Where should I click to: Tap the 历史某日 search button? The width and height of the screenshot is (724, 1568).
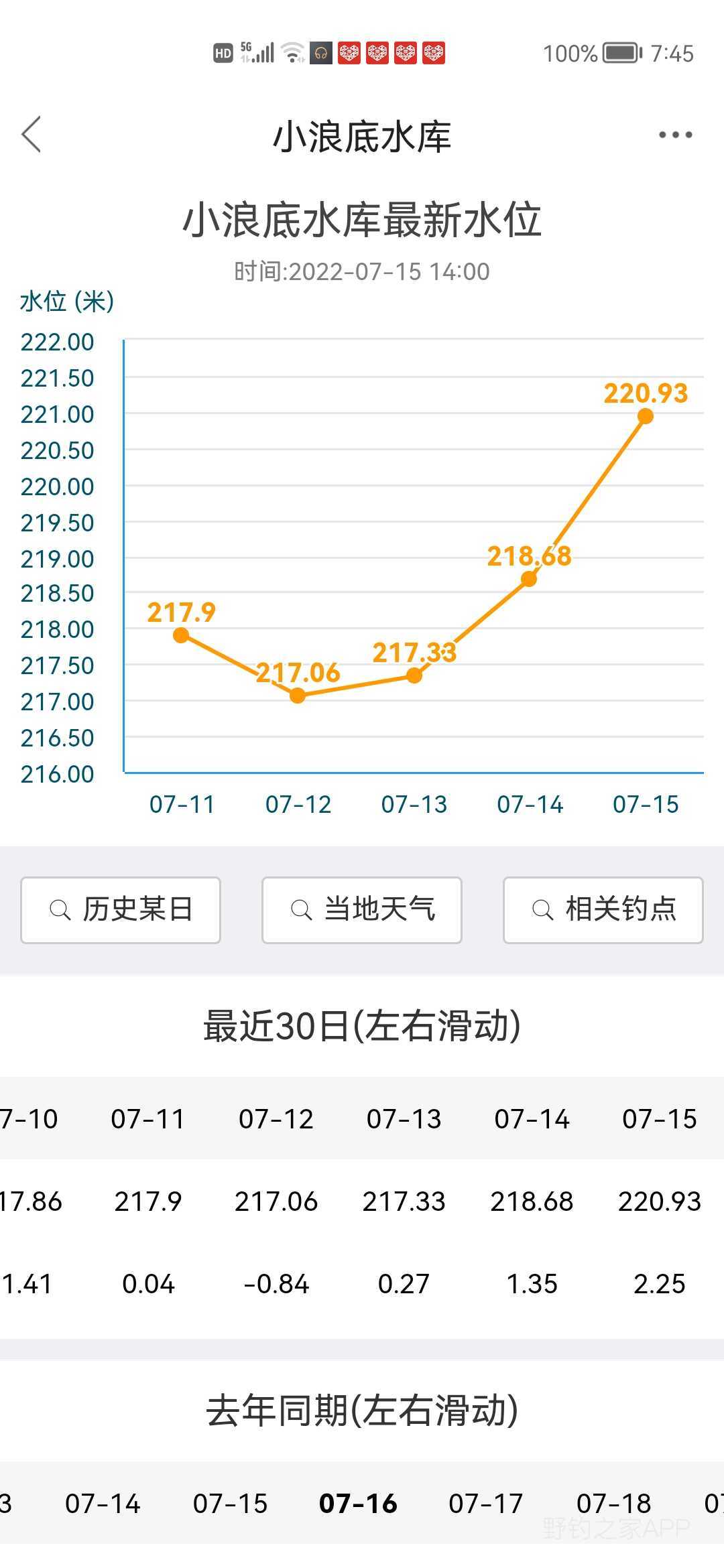(x=121, y=910)
